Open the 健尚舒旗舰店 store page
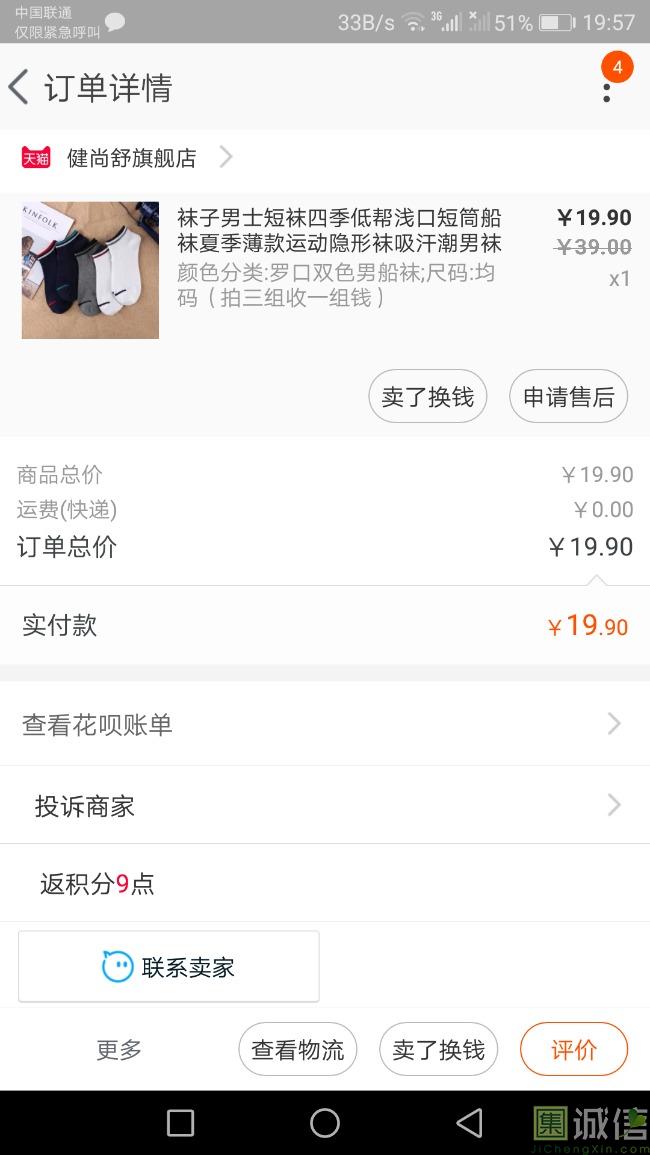This screenshot has width=650, height=1155. pos(130,158)
